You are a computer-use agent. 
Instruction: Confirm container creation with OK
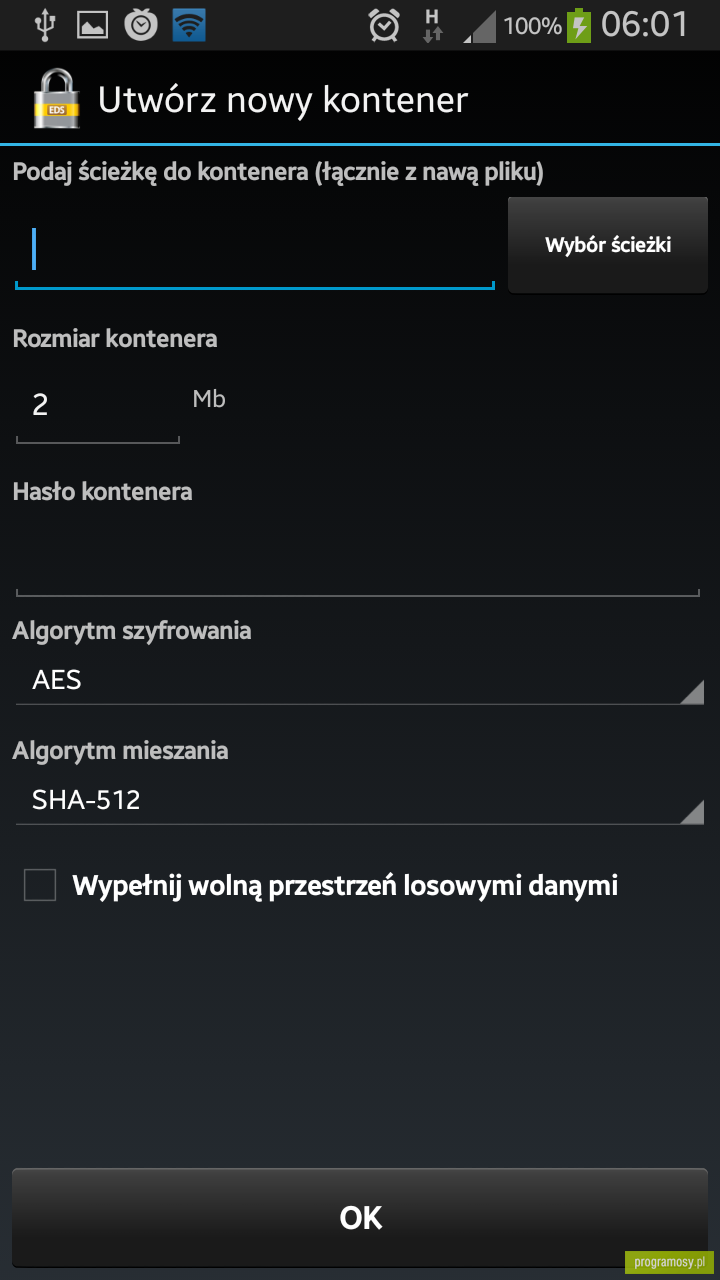tap(360, 1217)
